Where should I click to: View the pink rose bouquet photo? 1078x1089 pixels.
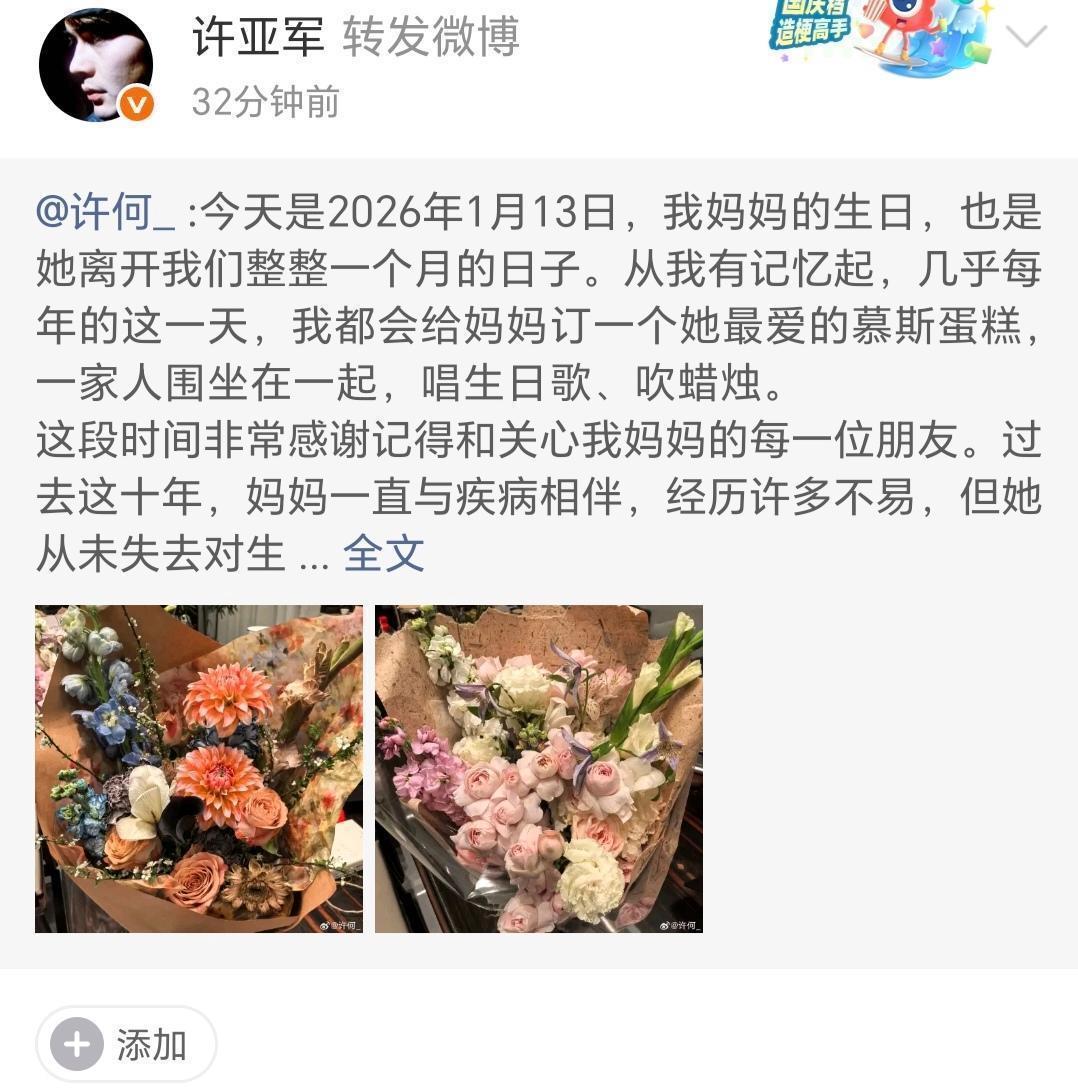point(539,768)
